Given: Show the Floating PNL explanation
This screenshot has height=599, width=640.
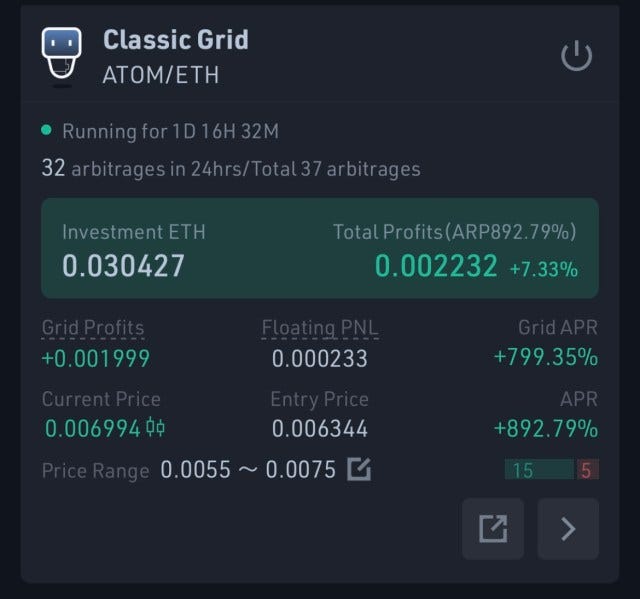Looking at the screenshot, I should tap(320, 328).
